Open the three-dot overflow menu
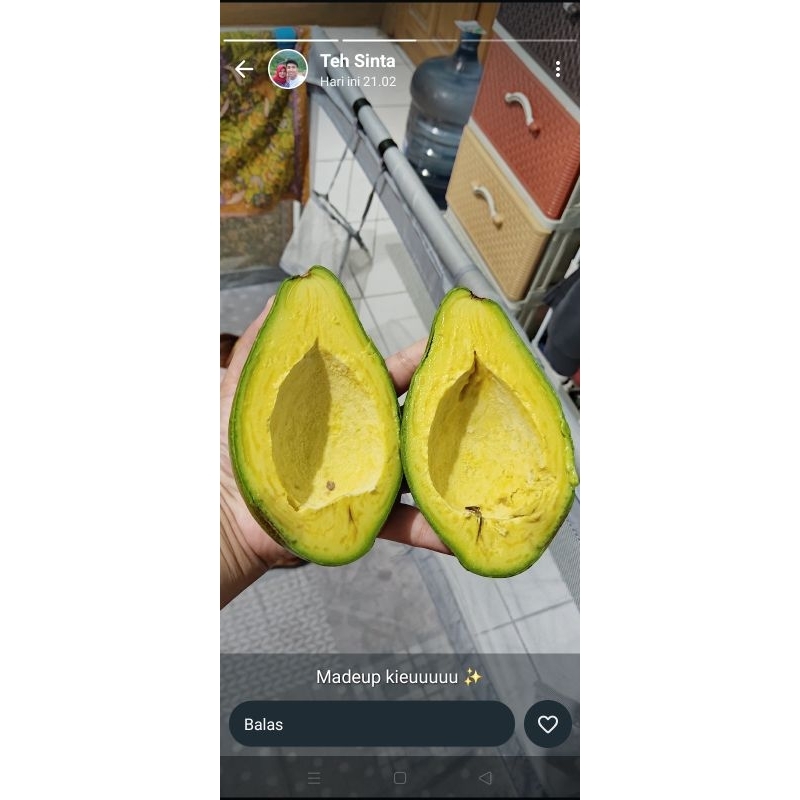Viewport: 800px width, 800px height. click(x=557, y=69)
